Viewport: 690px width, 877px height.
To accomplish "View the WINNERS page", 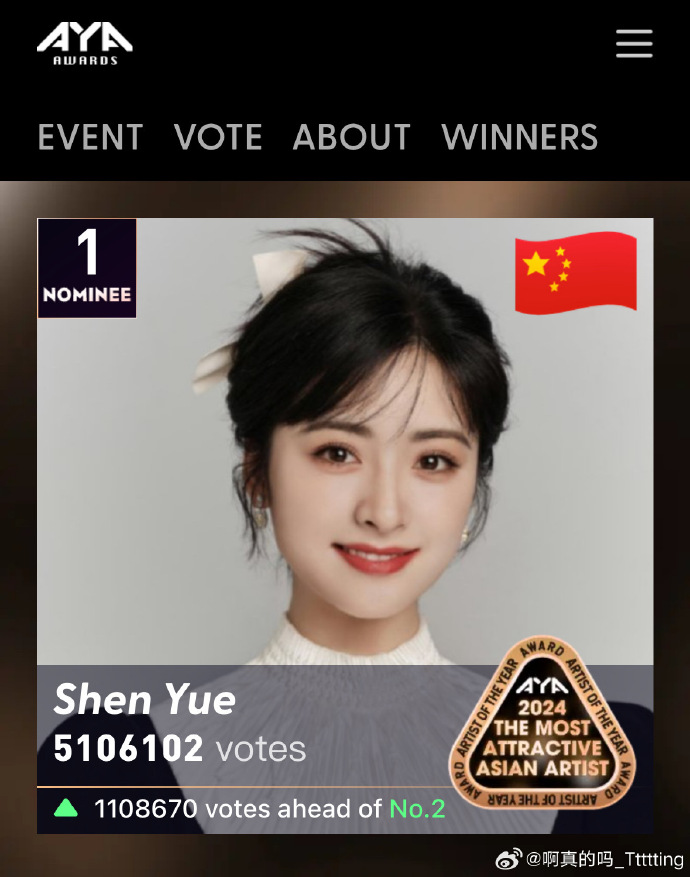I will pyautogui.click(x=519, y=137).
